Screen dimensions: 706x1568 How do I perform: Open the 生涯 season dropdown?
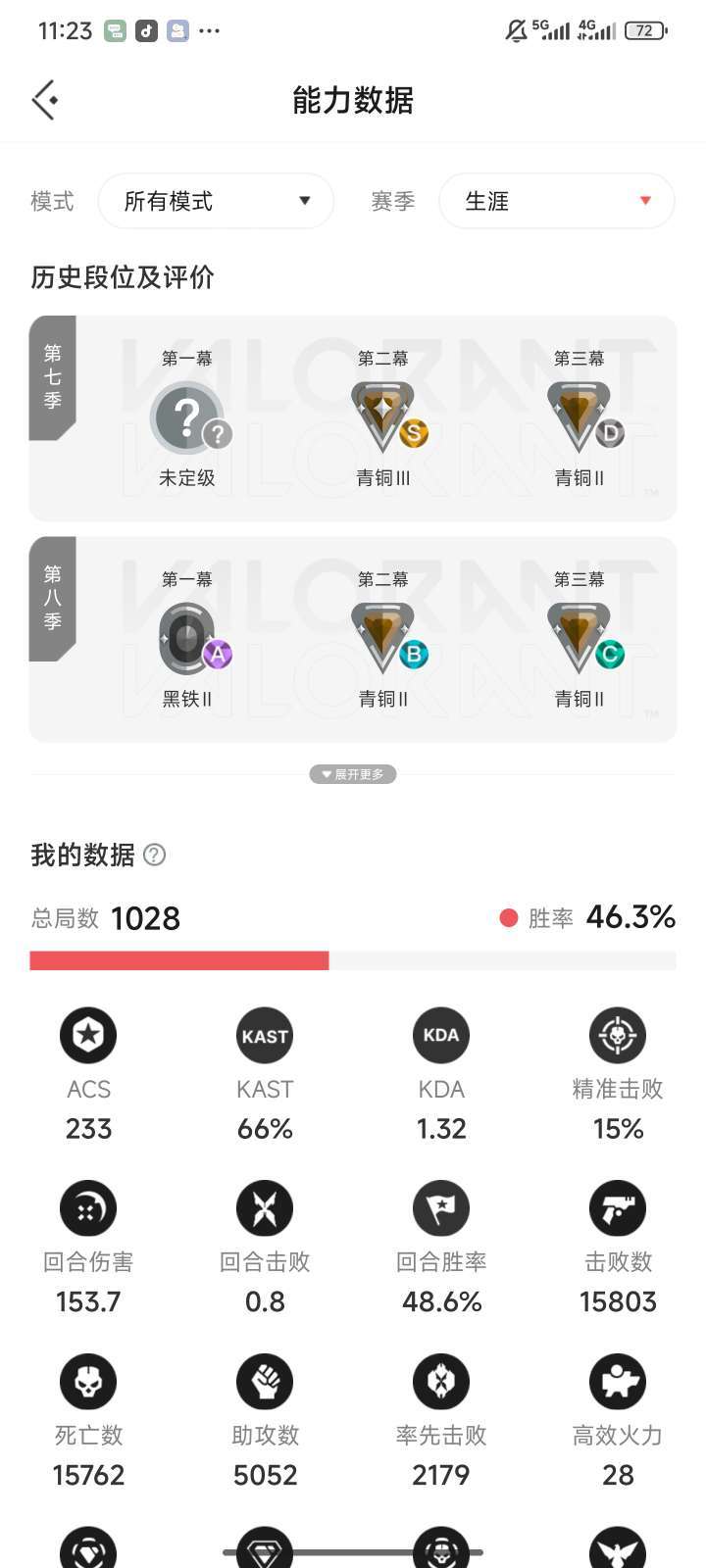556,201
